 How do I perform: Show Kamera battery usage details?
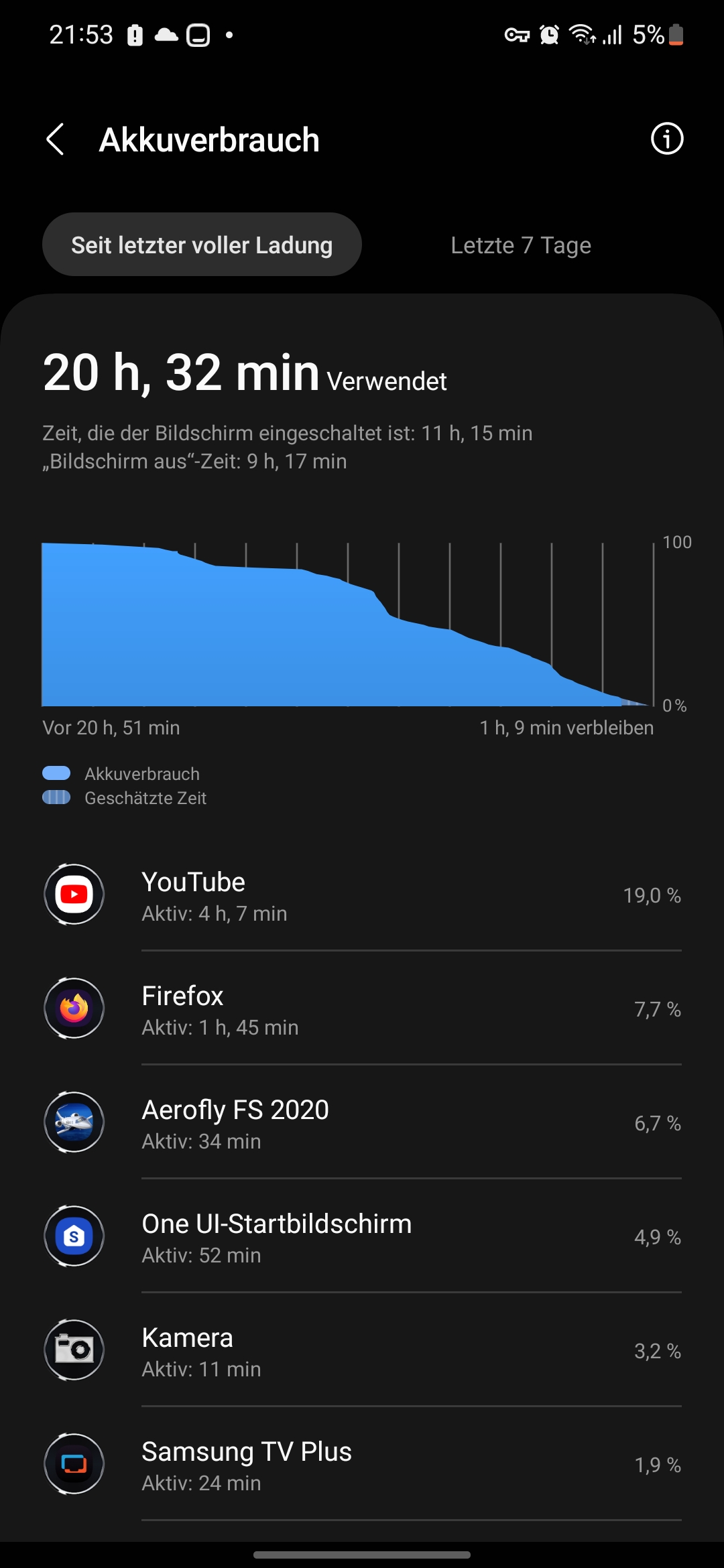point(362,1351)
